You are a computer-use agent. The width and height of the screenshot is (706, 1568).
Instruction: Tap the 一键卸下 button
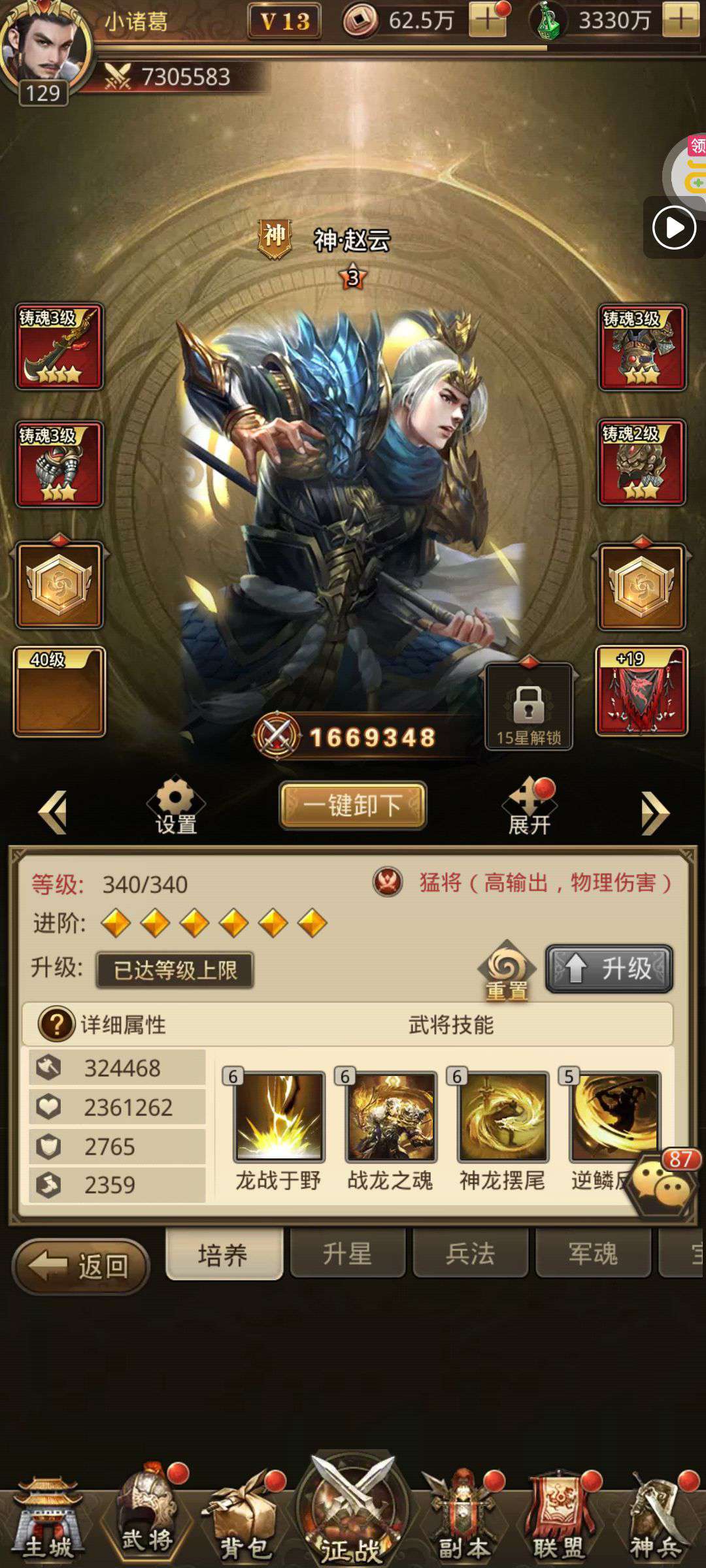(353, 806)
